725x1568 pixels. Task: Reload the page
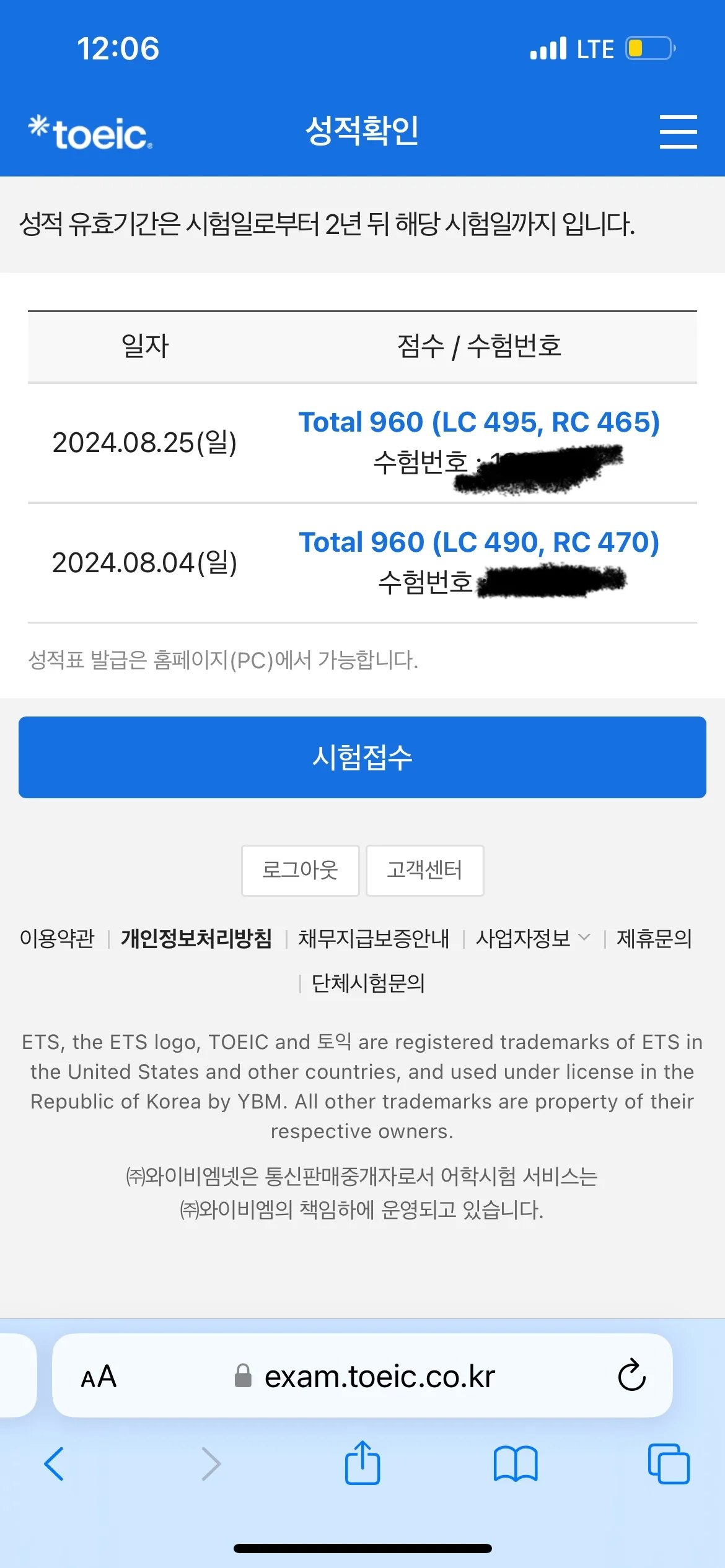tap(631, 1376)
